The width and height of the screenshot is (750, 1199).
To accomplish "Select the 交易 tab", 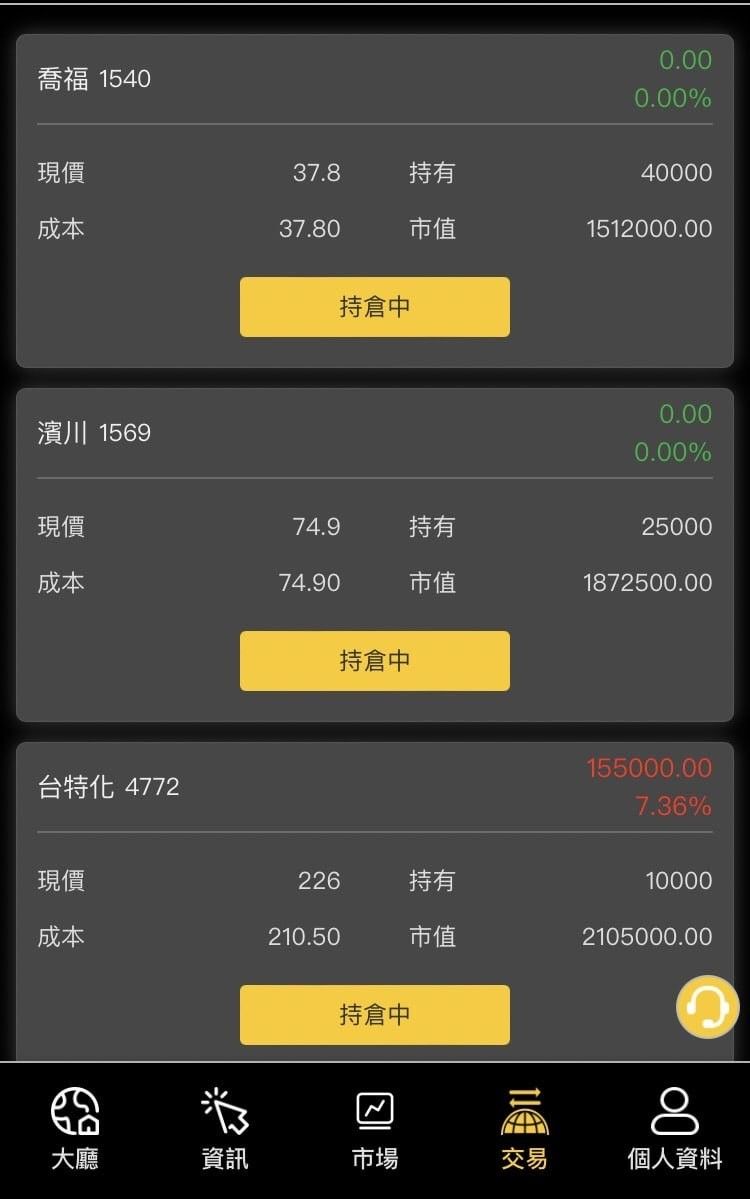I will pyautogui.click(x=524, y=1130).
